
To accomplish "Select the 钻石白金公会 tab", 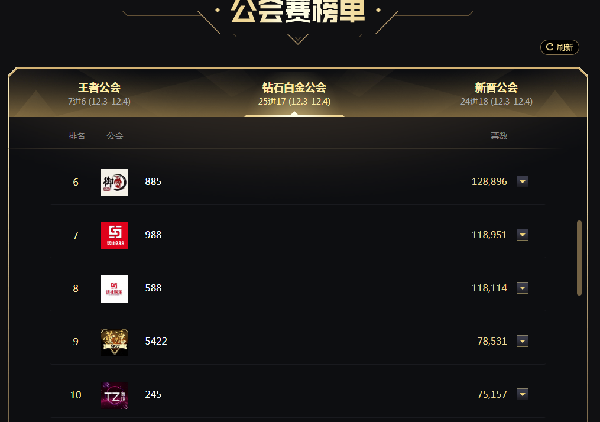I will coord(294,93).
